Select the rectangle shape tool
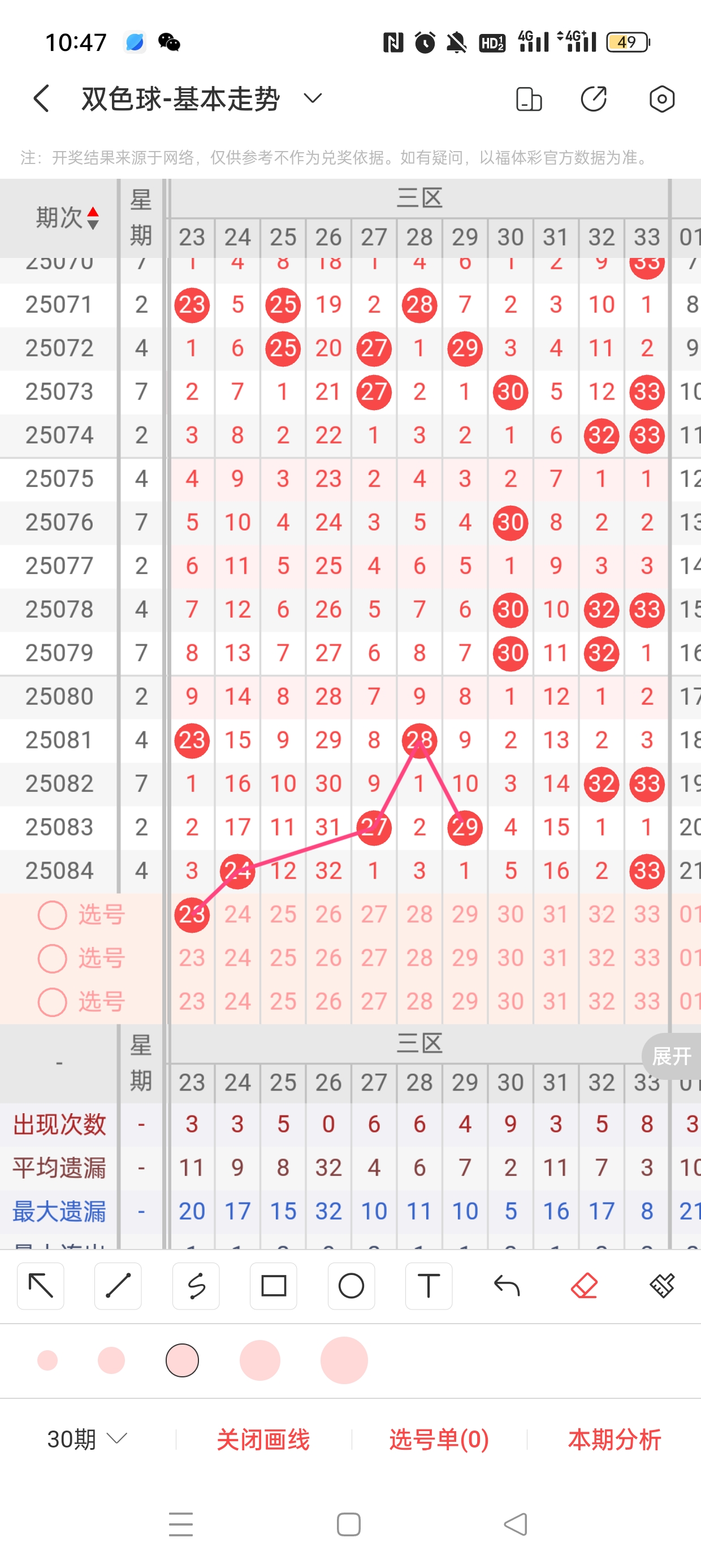Viewport: 701px width, 1568px height. click(x=273, y=1286)
